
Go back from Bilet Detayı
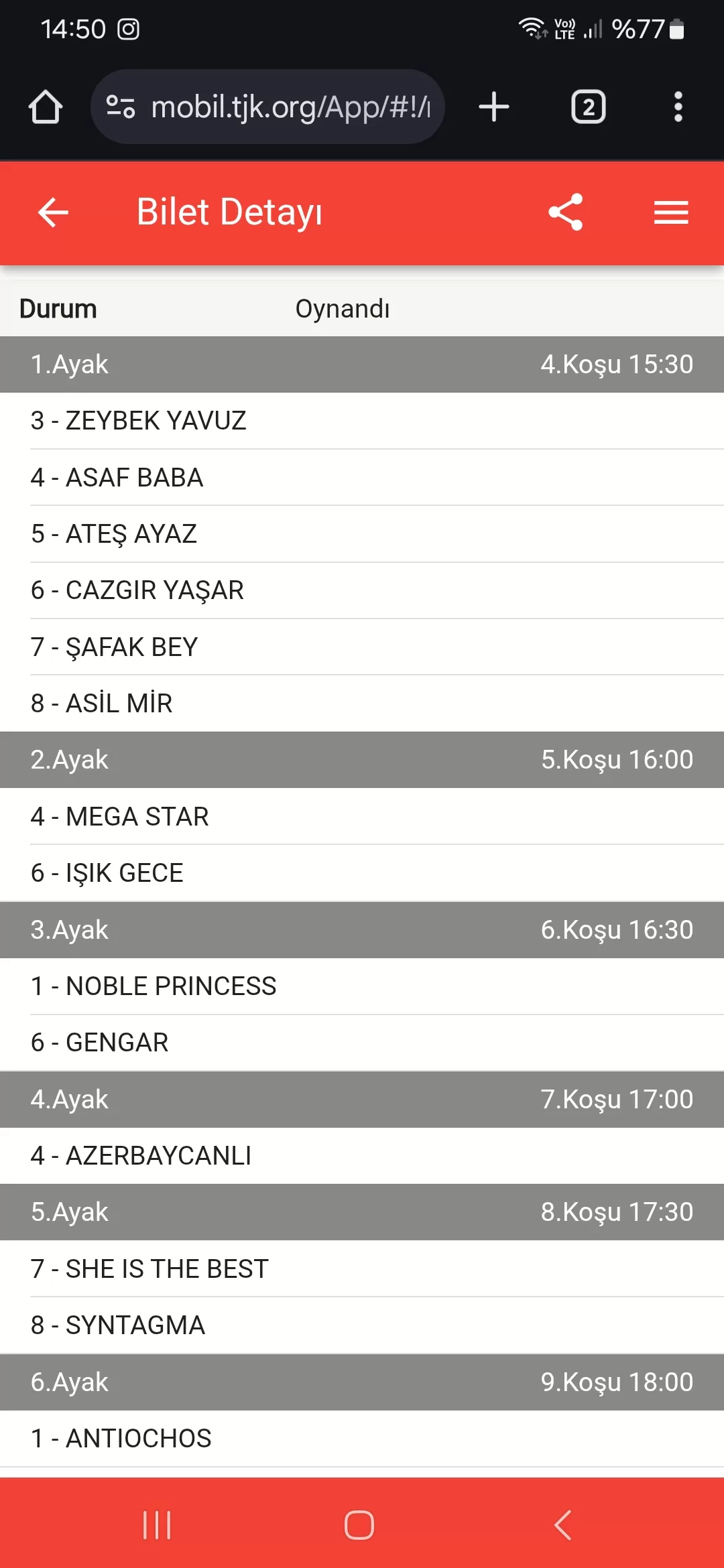point(53,212)
